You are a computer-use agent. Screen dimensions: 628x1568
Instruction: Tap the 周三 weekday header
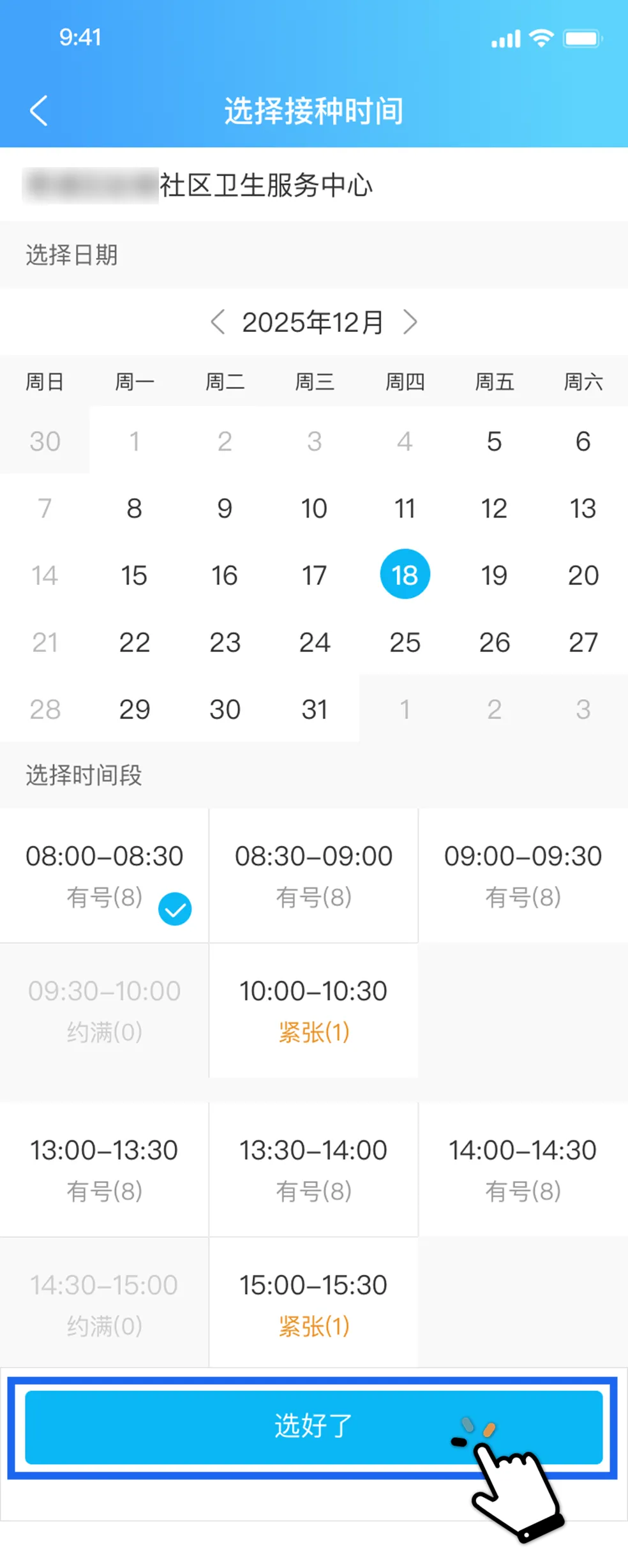click(x=314, y=381)
